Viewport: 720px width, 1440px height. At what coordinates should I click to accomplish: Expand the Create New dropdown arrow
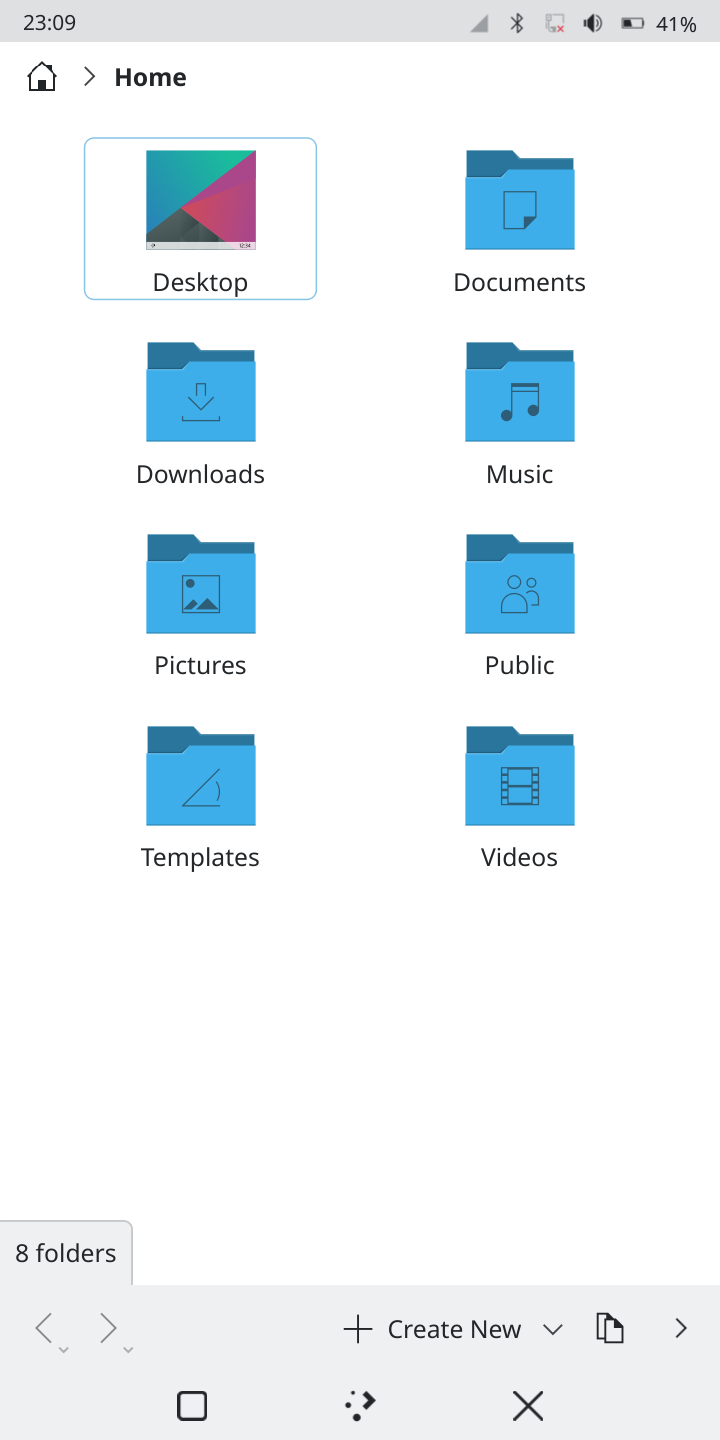click(553, 1329)
